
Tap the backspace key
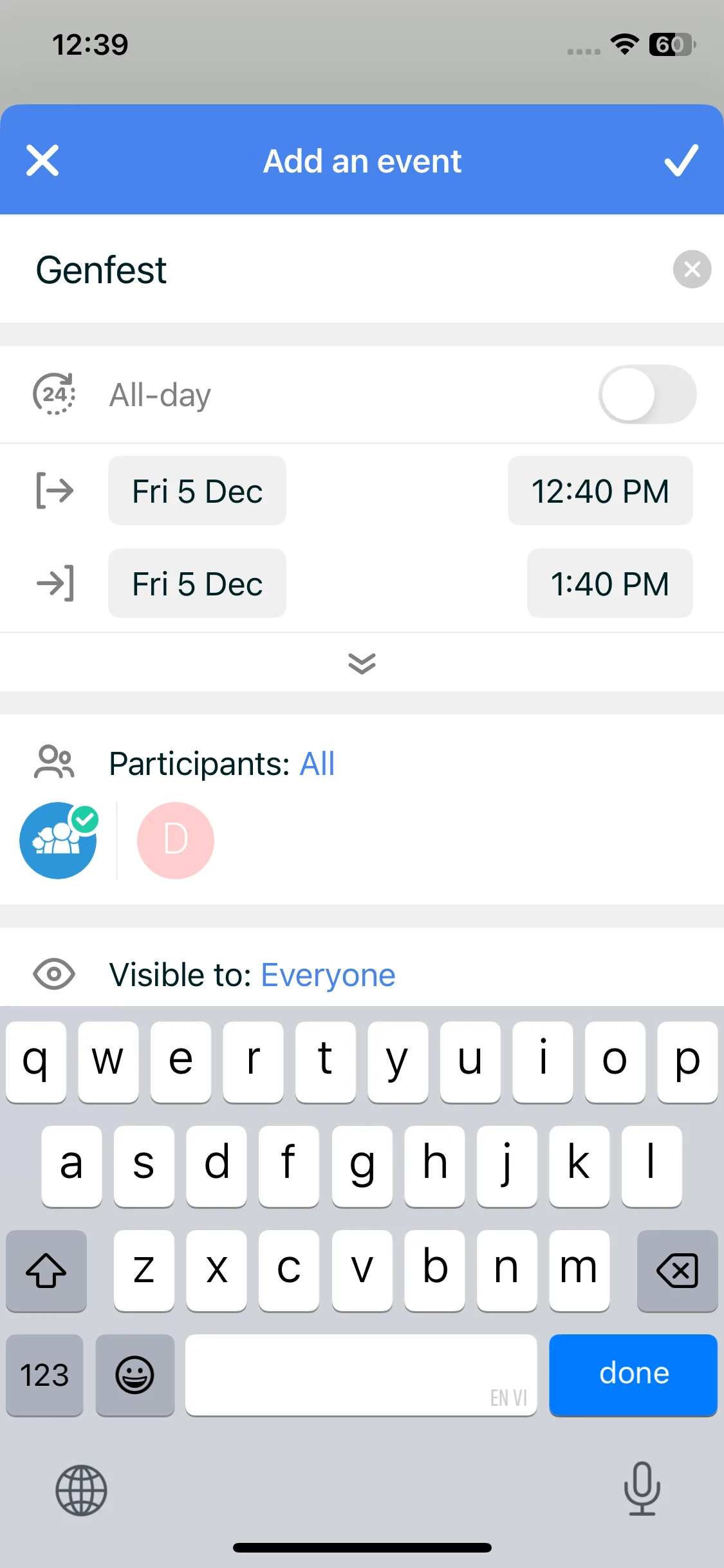677,1271
